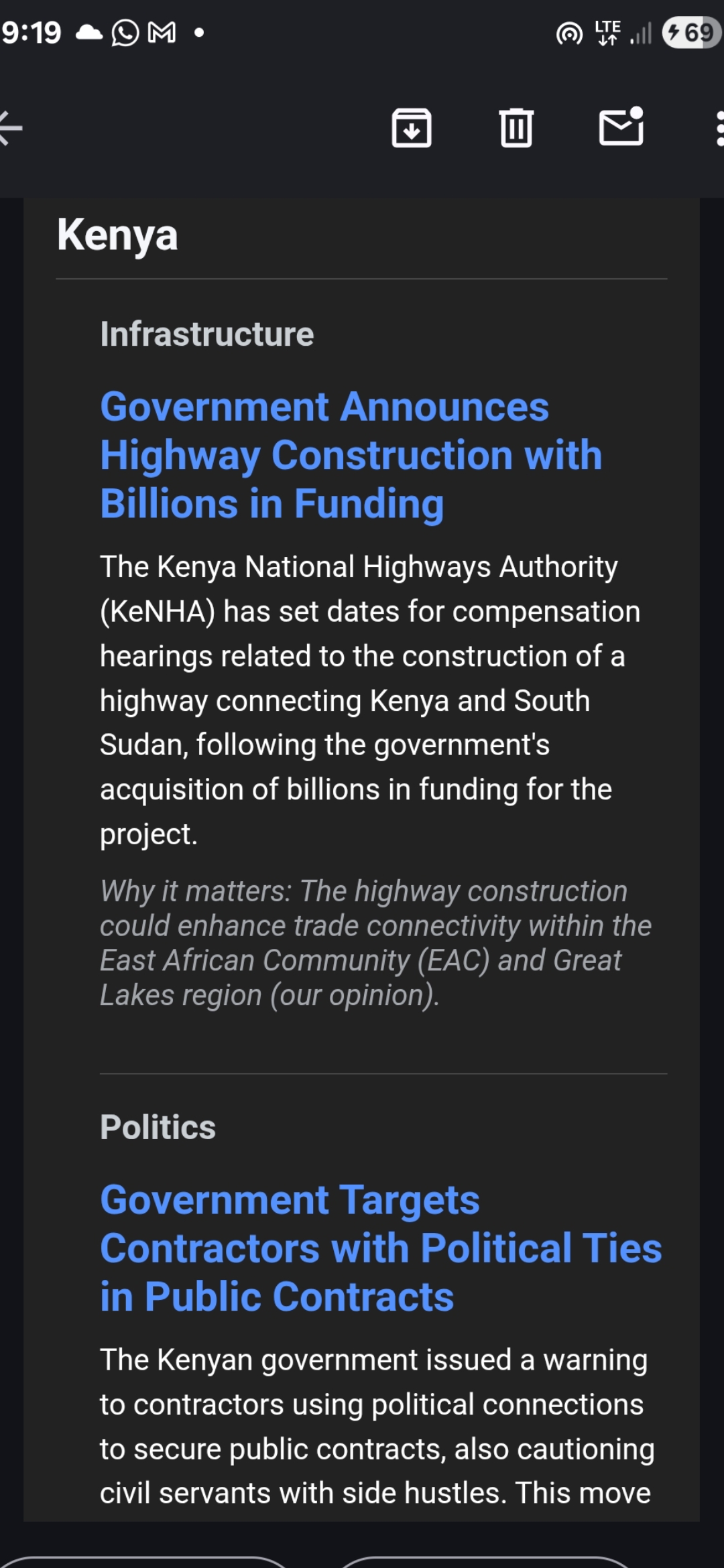Mark this email as unread
724x1568 pixels.
pos(621,127)
